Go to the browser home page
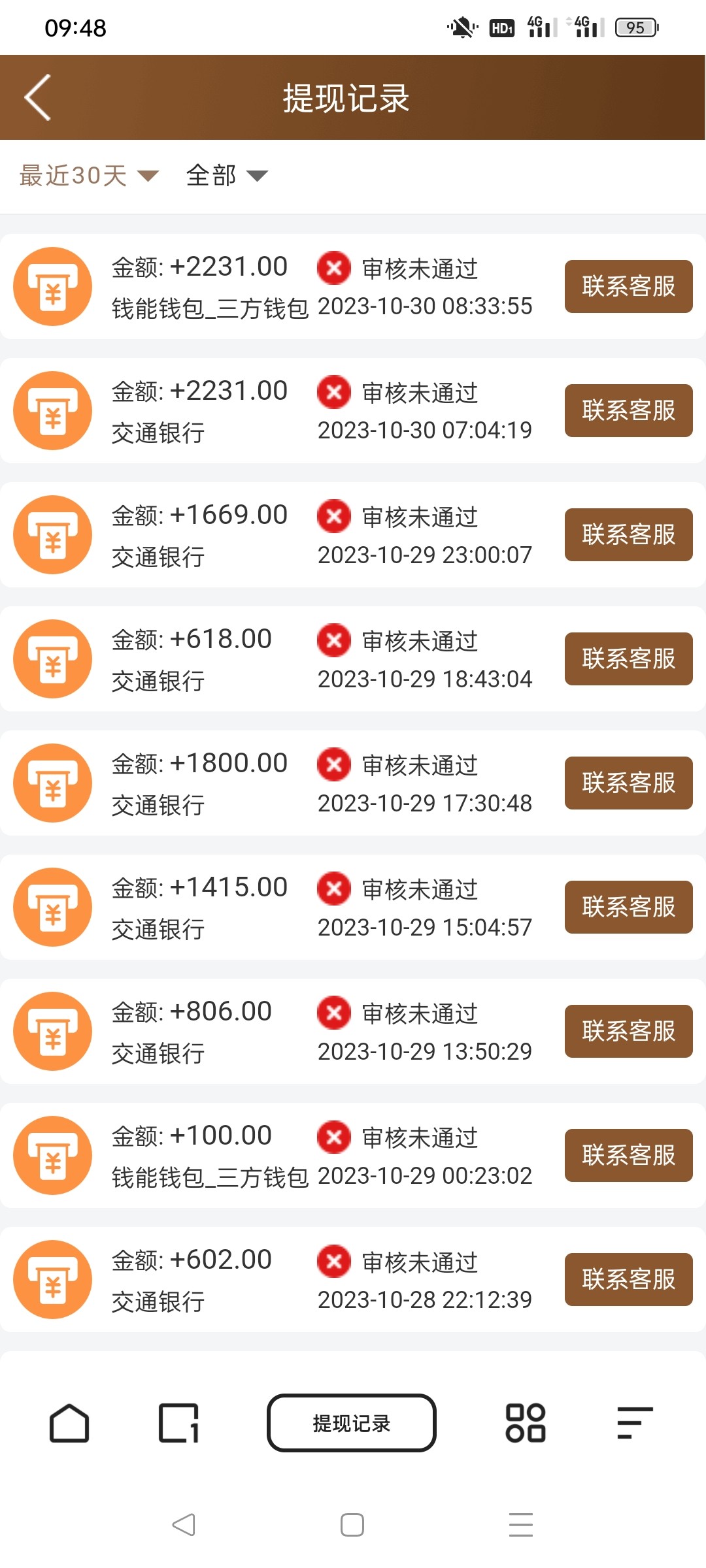 click(x=69, y=1423)
